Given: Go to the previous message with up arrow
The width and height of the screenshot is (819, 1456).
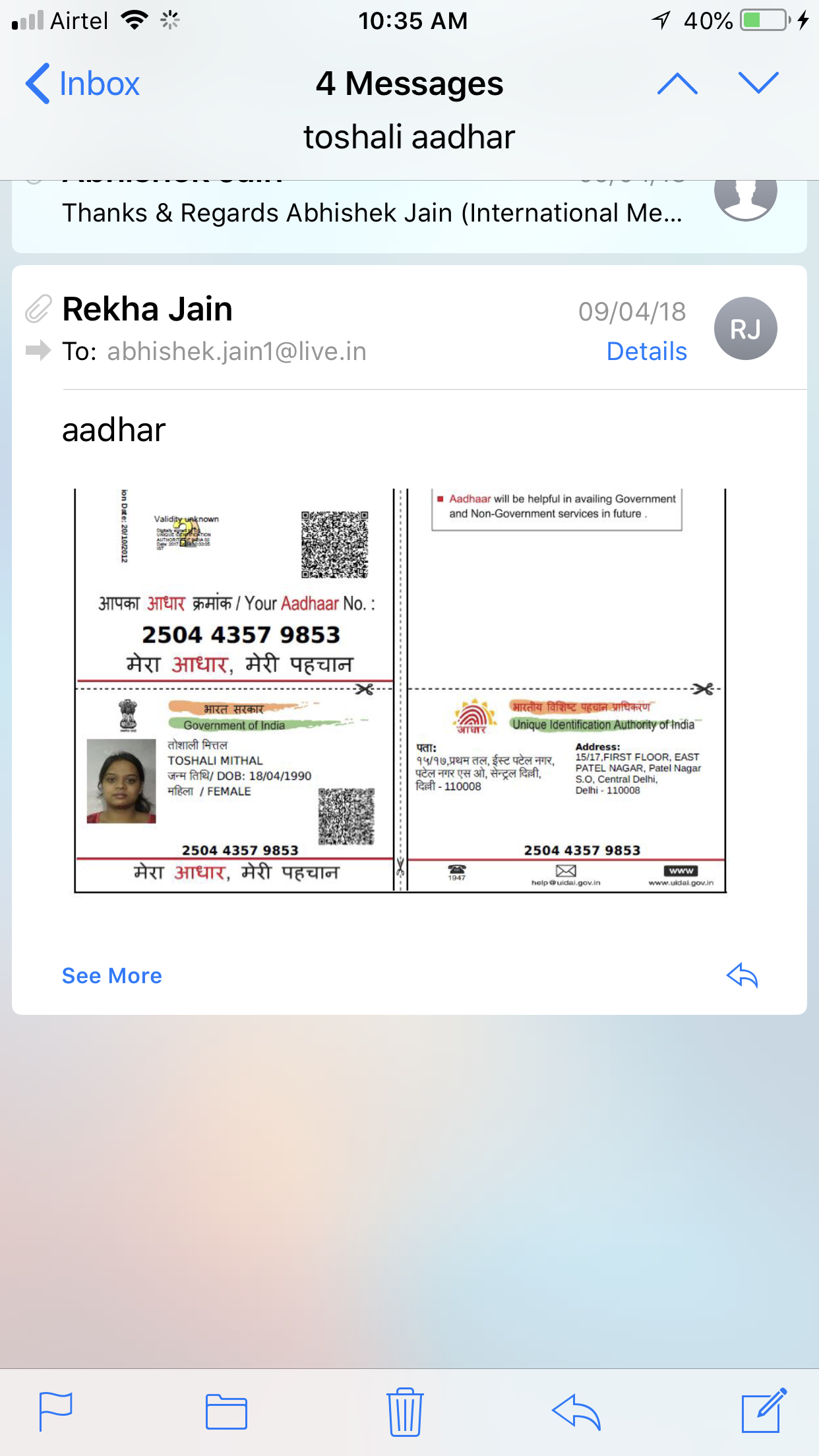Looking at the screenshot, I should pos(677,84).
